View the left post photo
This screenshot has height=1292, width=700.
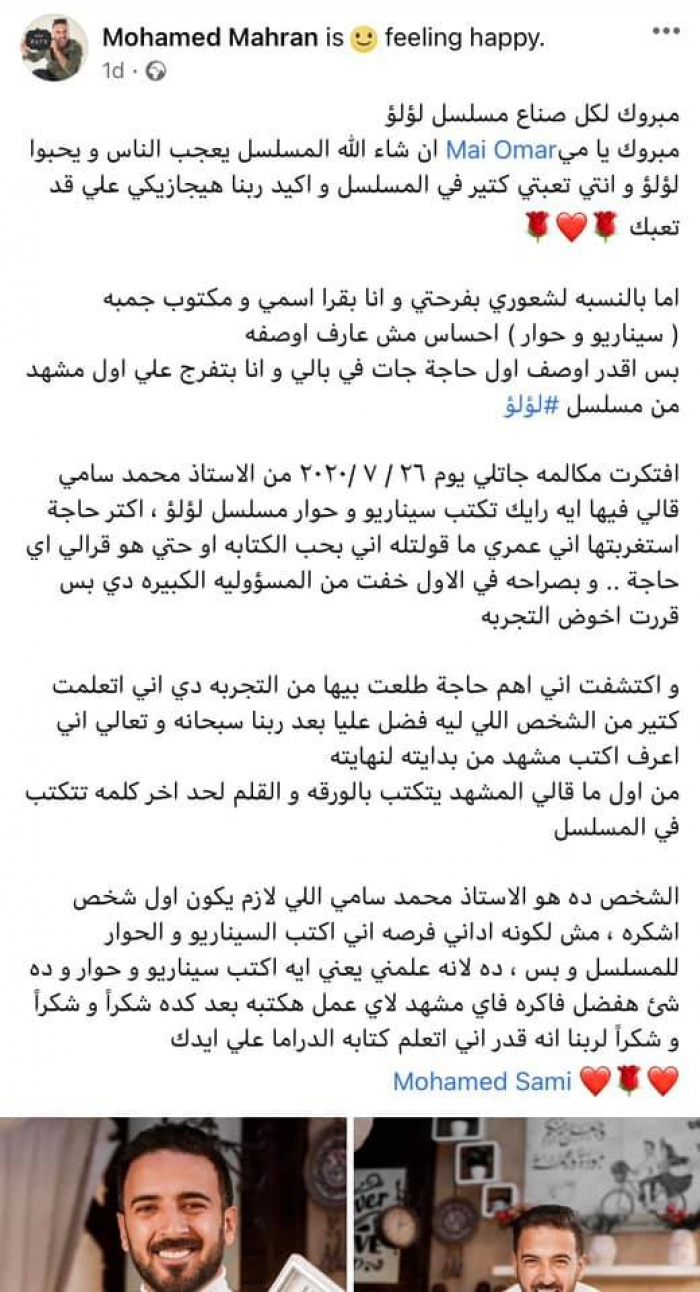click(x=173, y=1204)
